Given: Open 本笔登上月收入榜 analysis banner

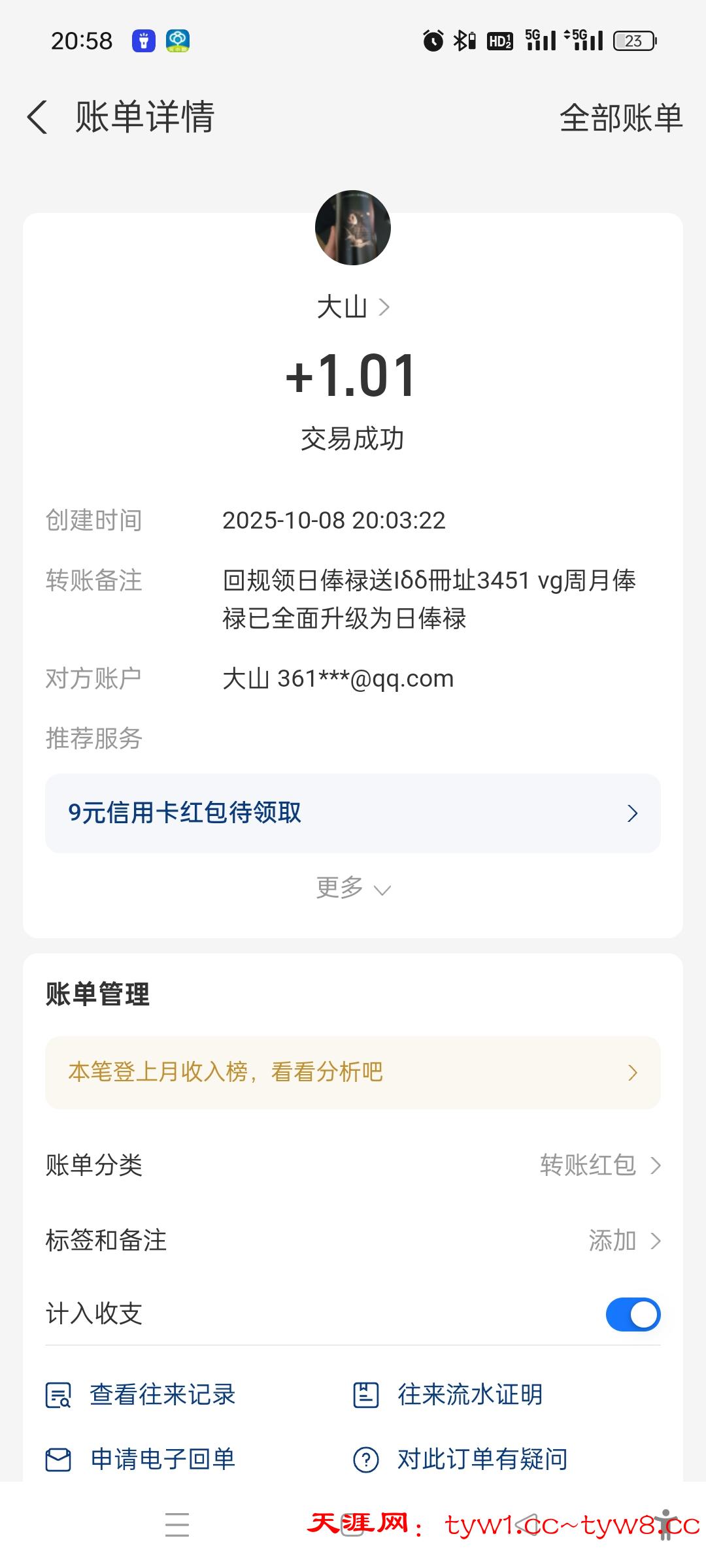Looking at the screenshot, I should [353, 1072].
